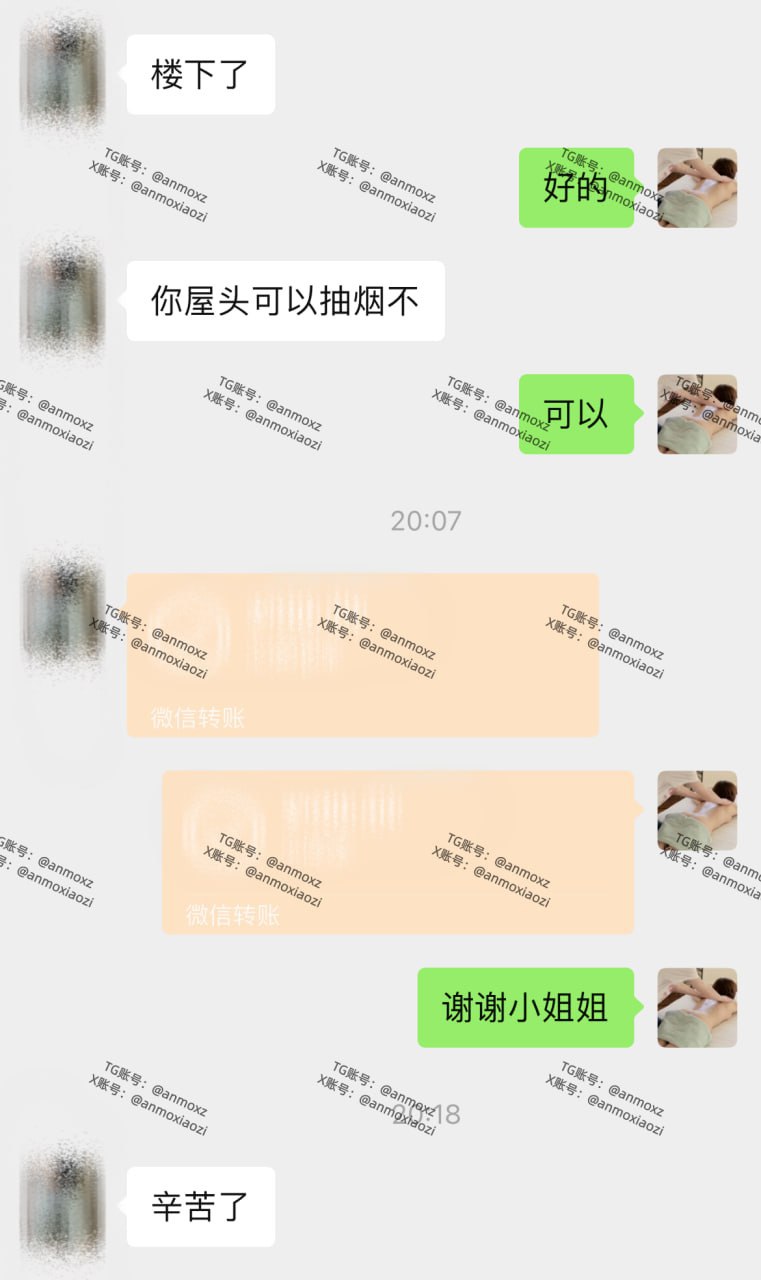Tap own avatar beside 谢谢小姐姐 message
Image resolution: width=761 pixels, height=1280 pixels.
tap(697, 1007)
